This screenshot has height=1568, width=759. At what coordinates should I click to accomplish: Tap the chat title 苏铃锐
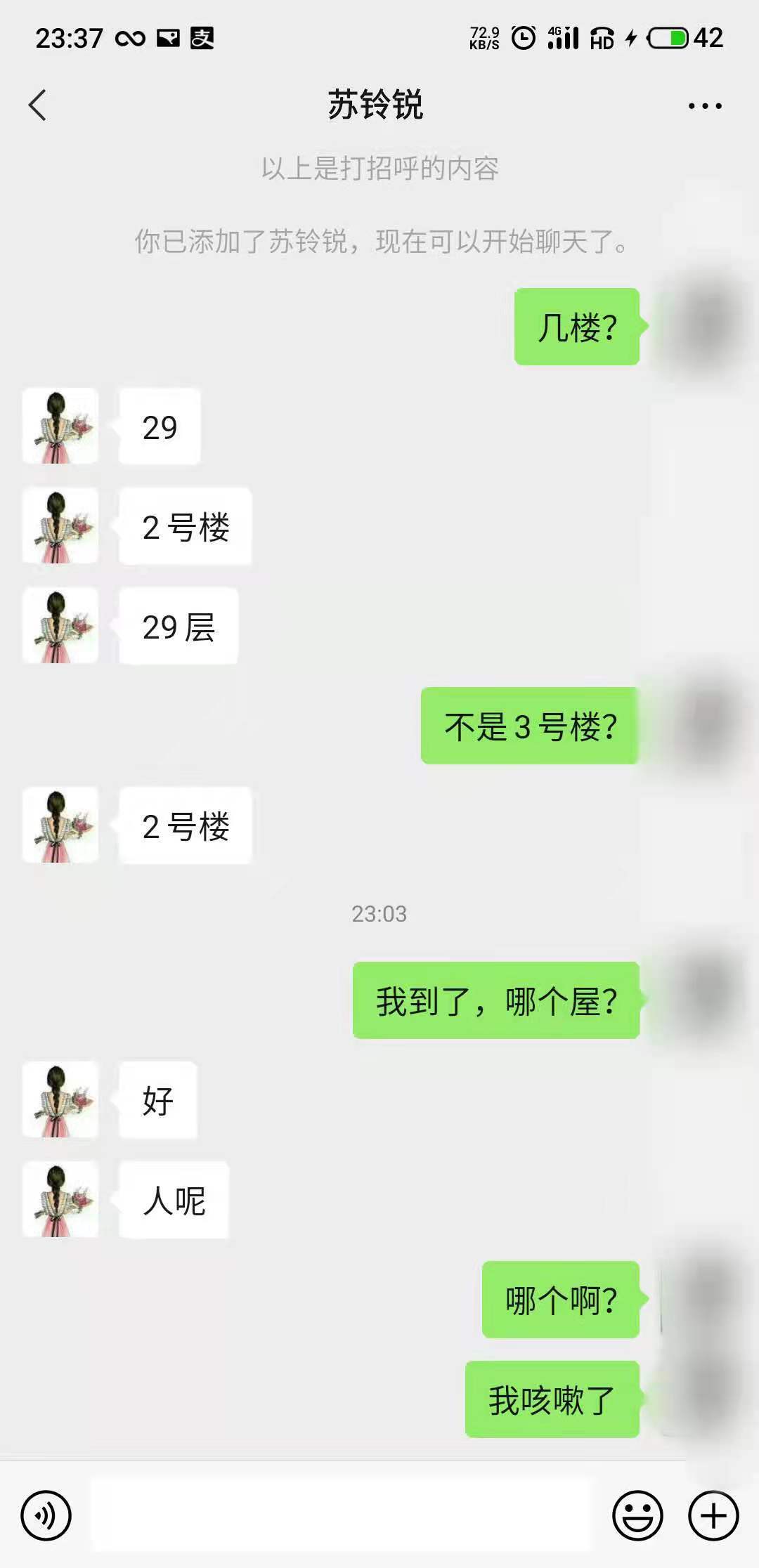(x=378, y=104)
